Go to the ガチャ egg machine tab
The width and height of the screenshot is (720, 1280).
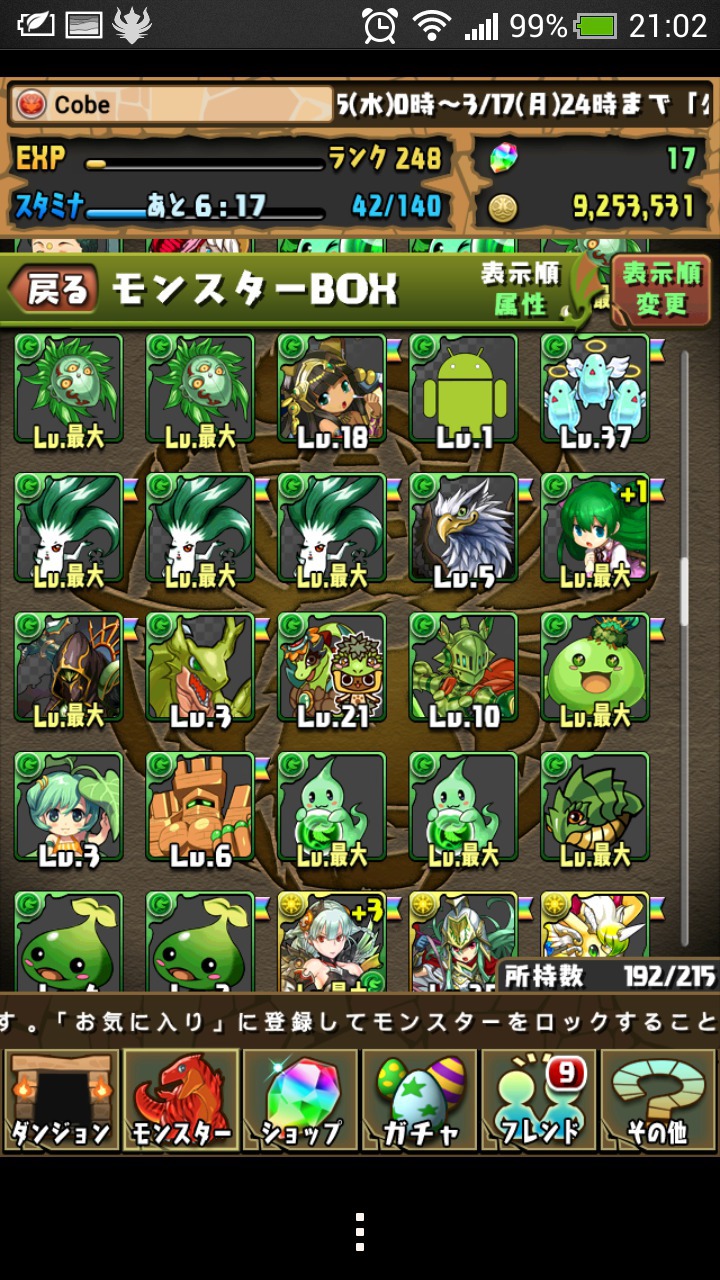420,1100
